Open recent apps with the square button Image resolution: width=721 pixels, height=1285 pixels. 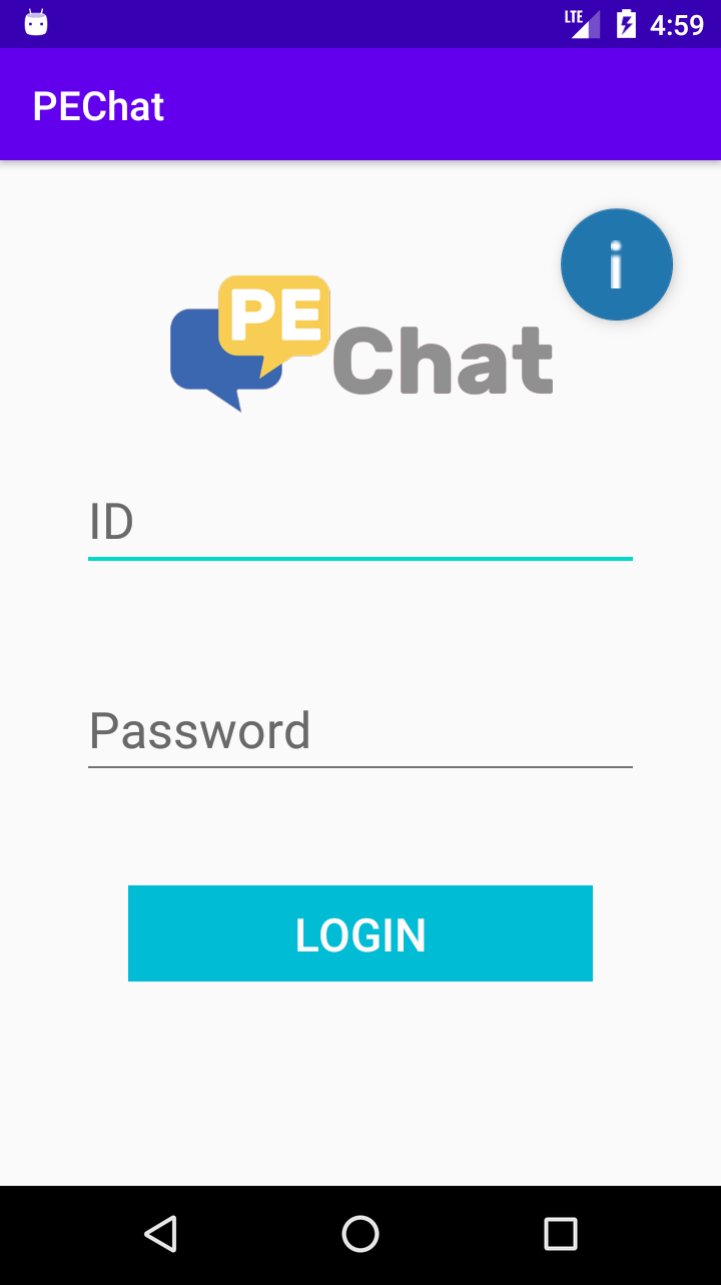coord(562,1233)
